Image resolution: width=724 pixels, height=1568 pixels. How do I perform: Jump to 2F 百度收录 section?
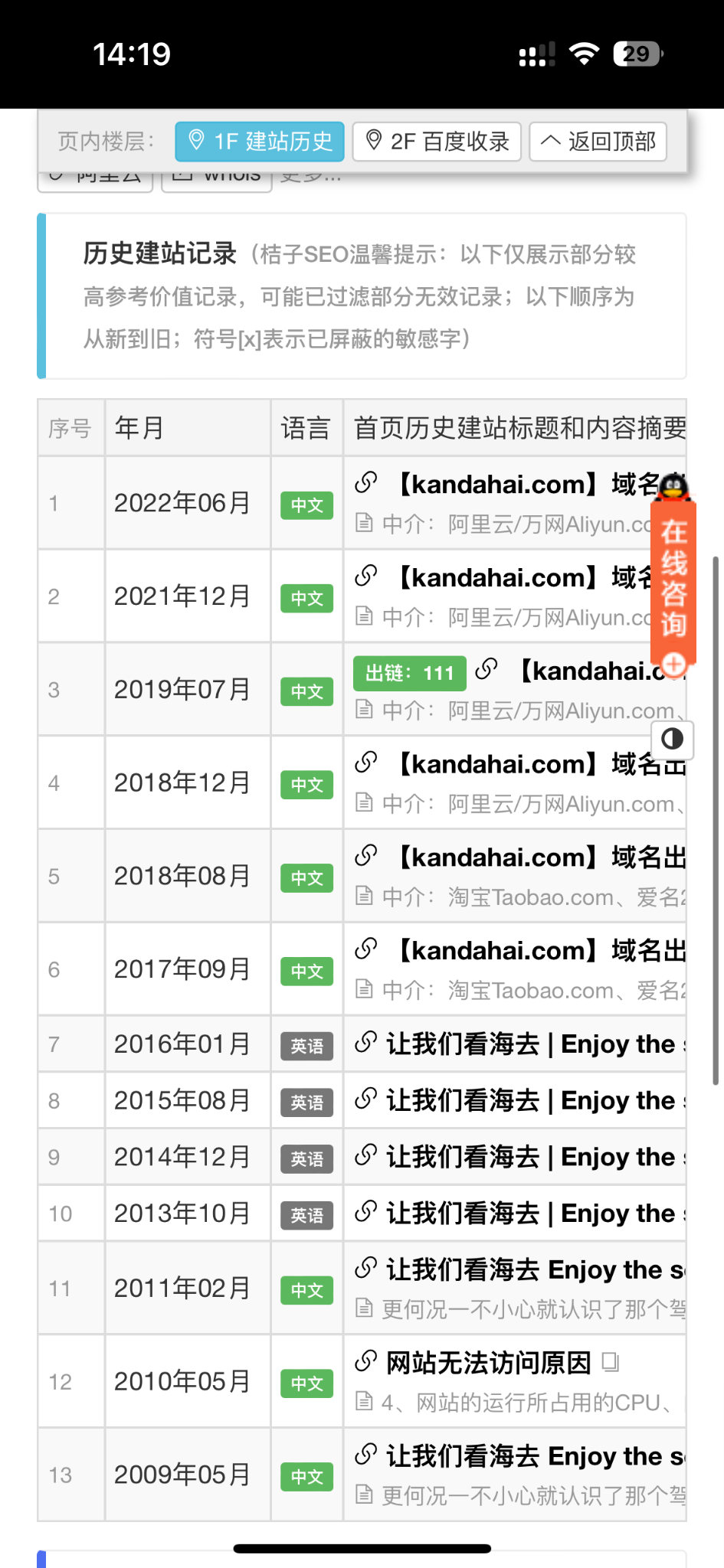(x=437, y=142)
